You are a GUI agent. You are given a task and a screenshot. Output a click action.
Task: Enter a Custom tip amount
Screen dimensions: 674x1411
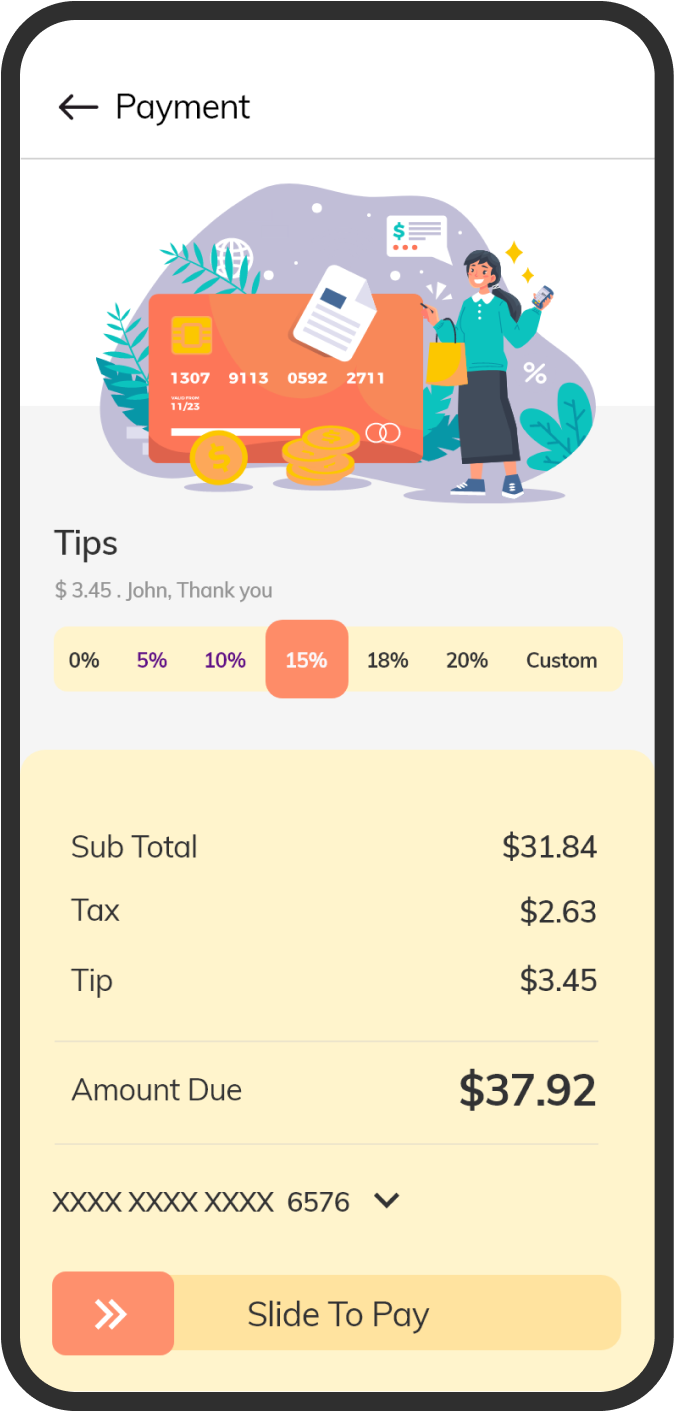click(x=561, y=660)
